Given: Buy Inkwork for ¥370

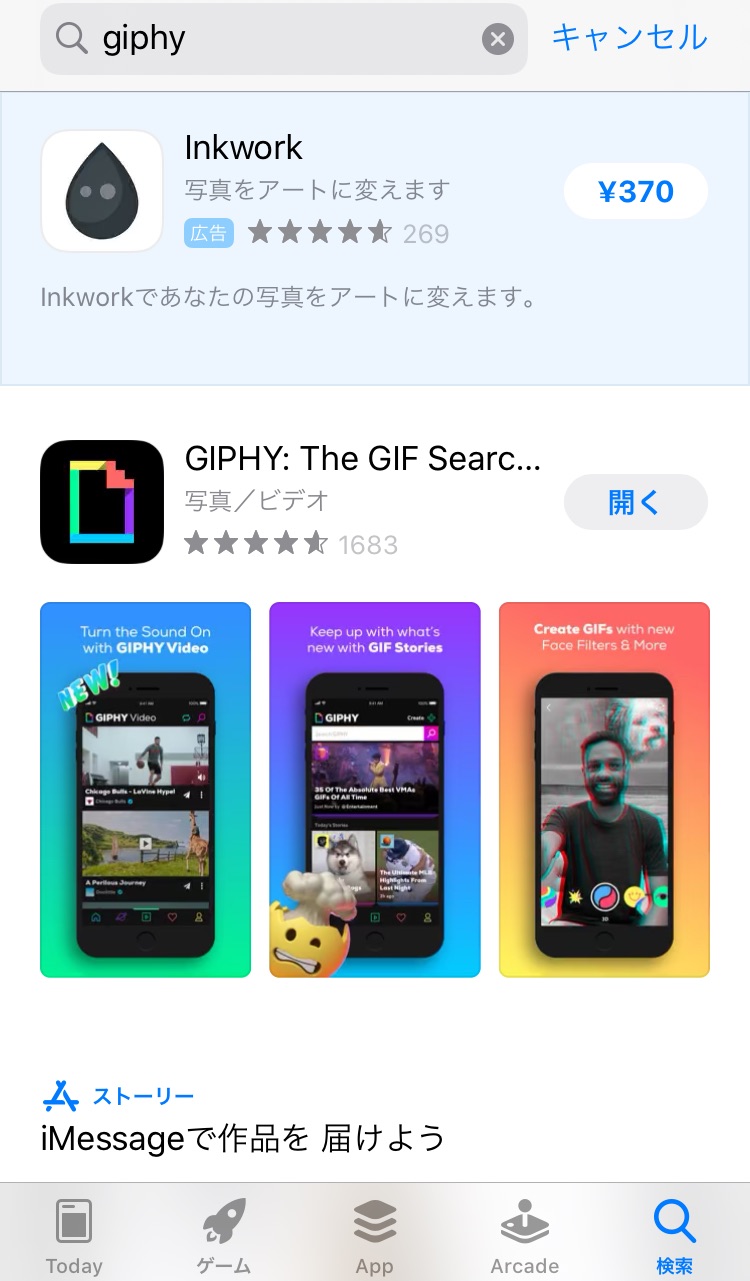Looking at the screenshot, I should 635,191.
